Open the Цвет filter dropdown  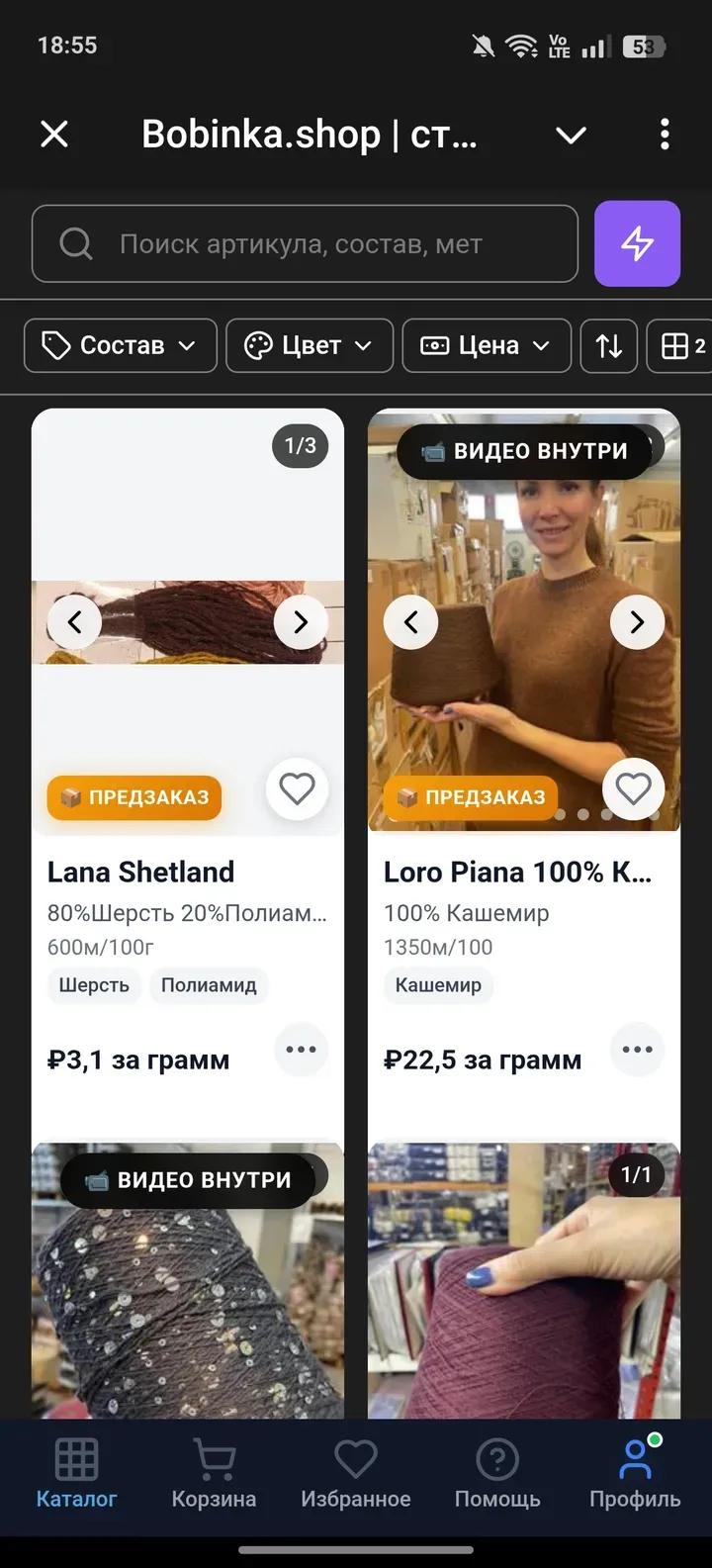310,345
